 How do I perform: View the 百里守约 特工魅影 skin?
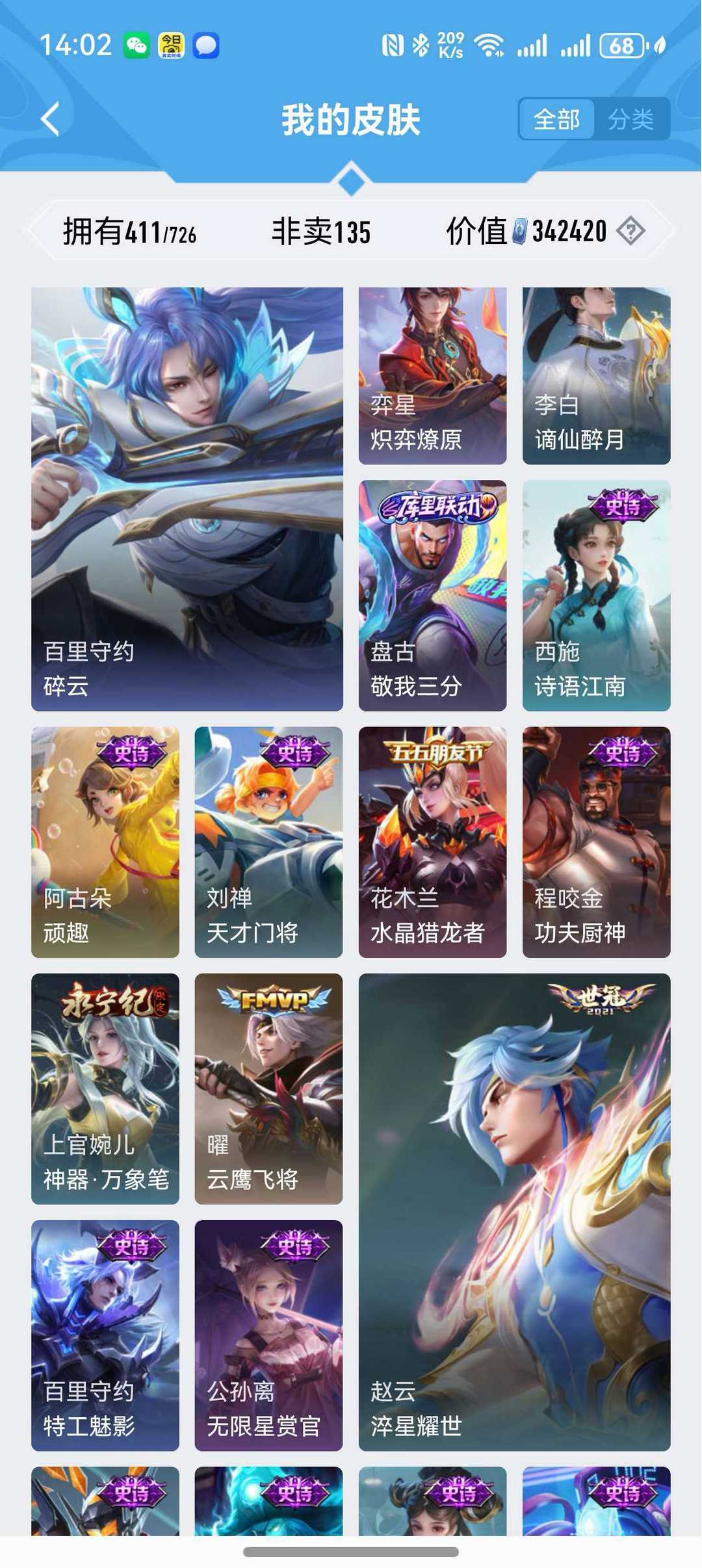click(105, 1335)
